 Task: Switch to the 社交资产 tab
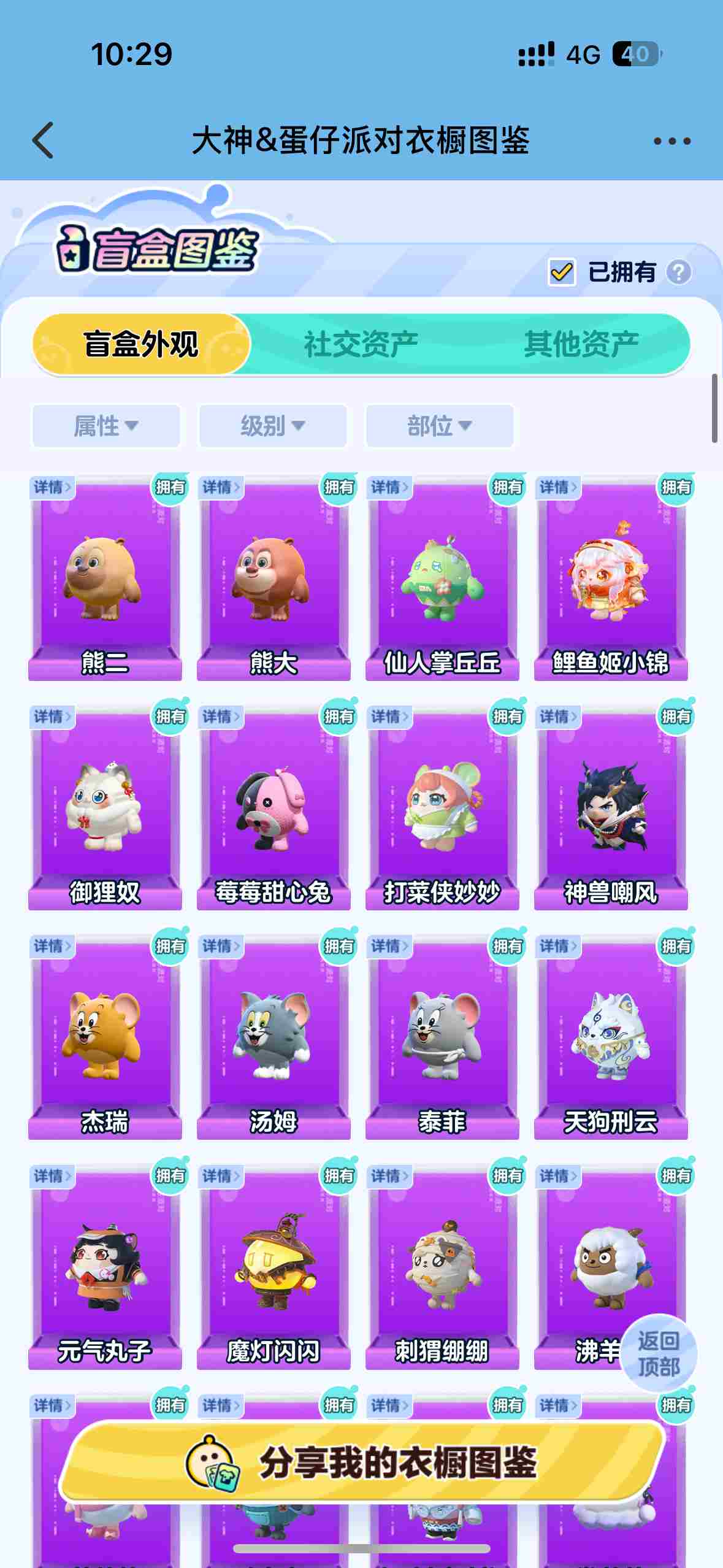361,344
